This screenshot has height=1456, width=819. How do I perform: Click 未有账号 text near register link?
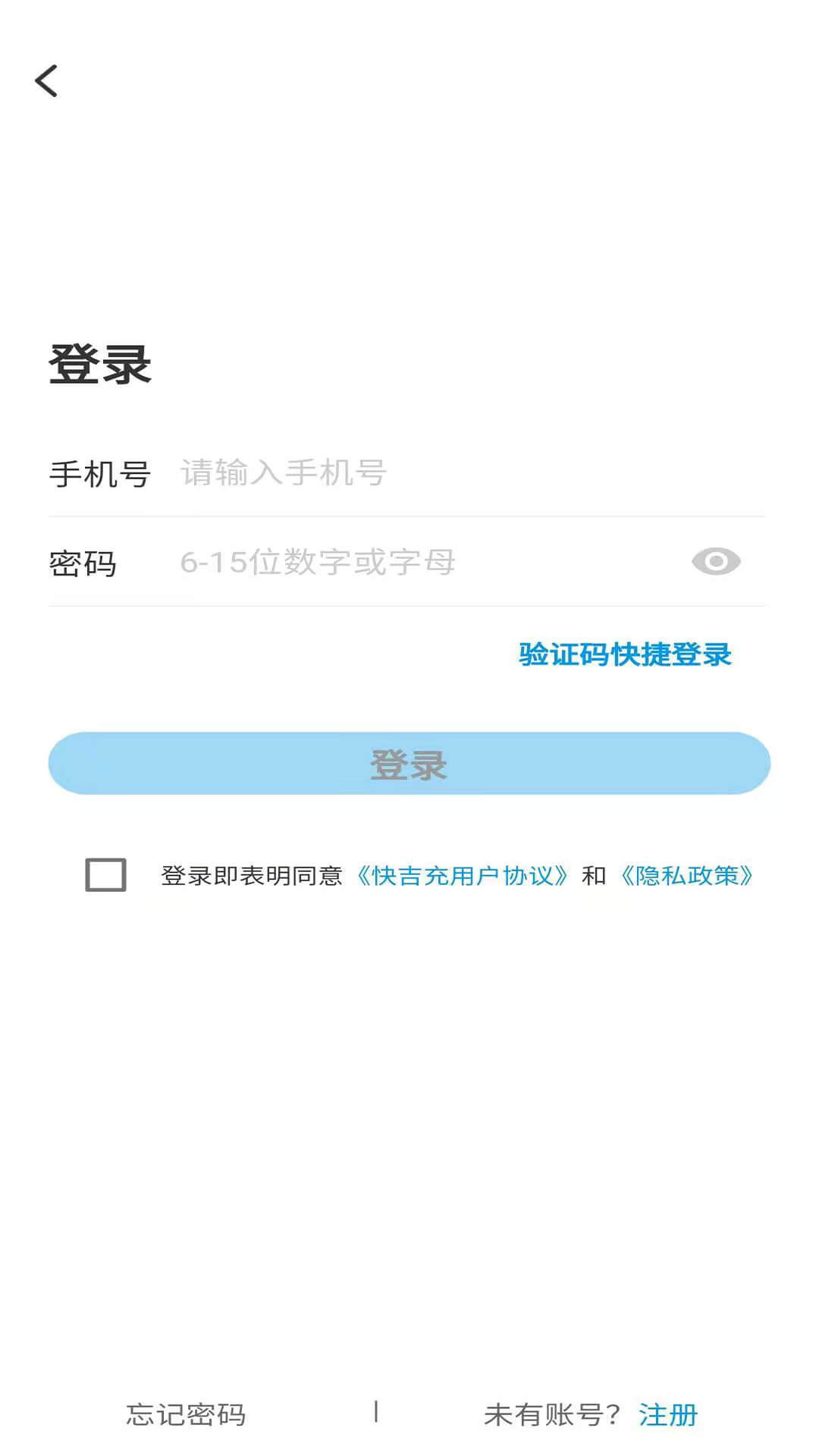pos(552,1414)
